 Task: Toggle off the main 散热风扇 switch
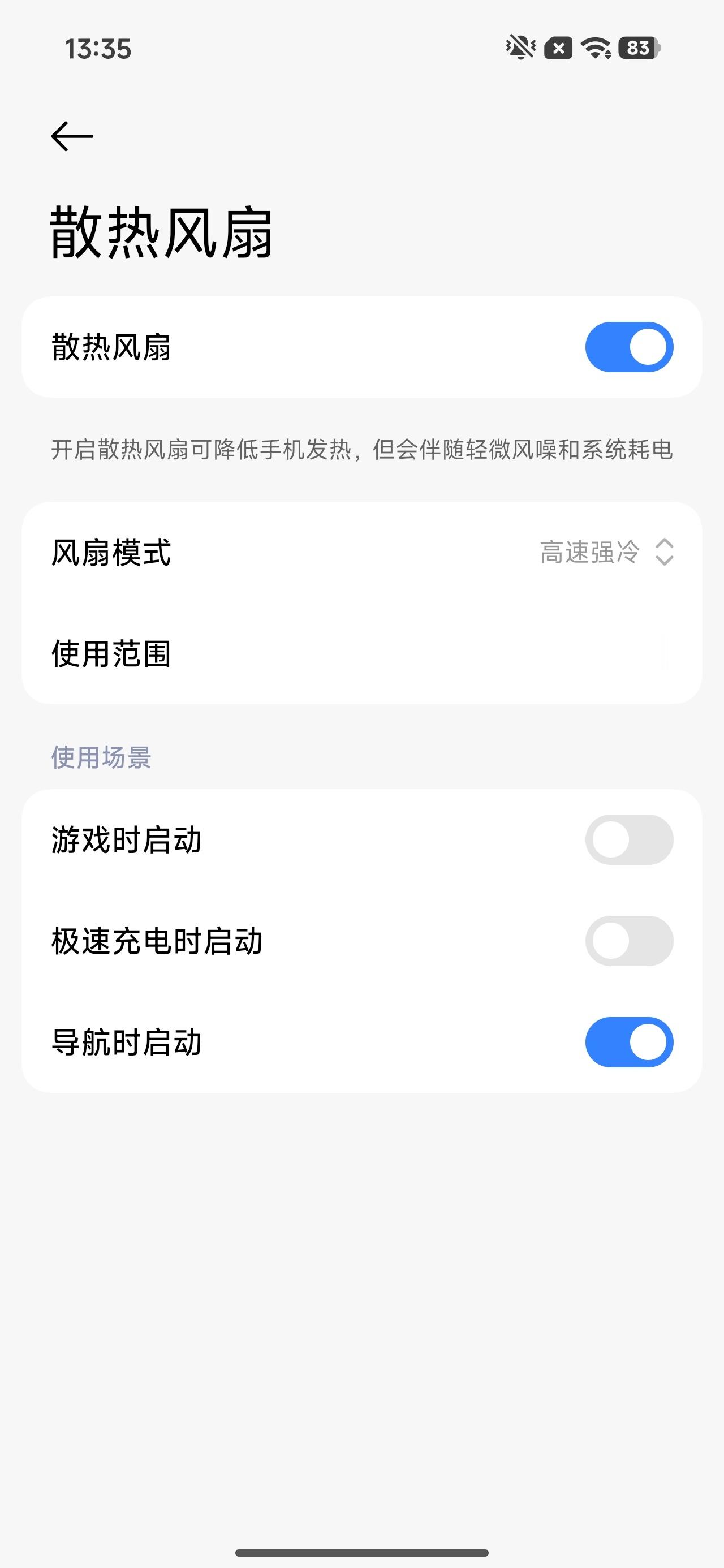pyautogui.click(x=628, y=345)
